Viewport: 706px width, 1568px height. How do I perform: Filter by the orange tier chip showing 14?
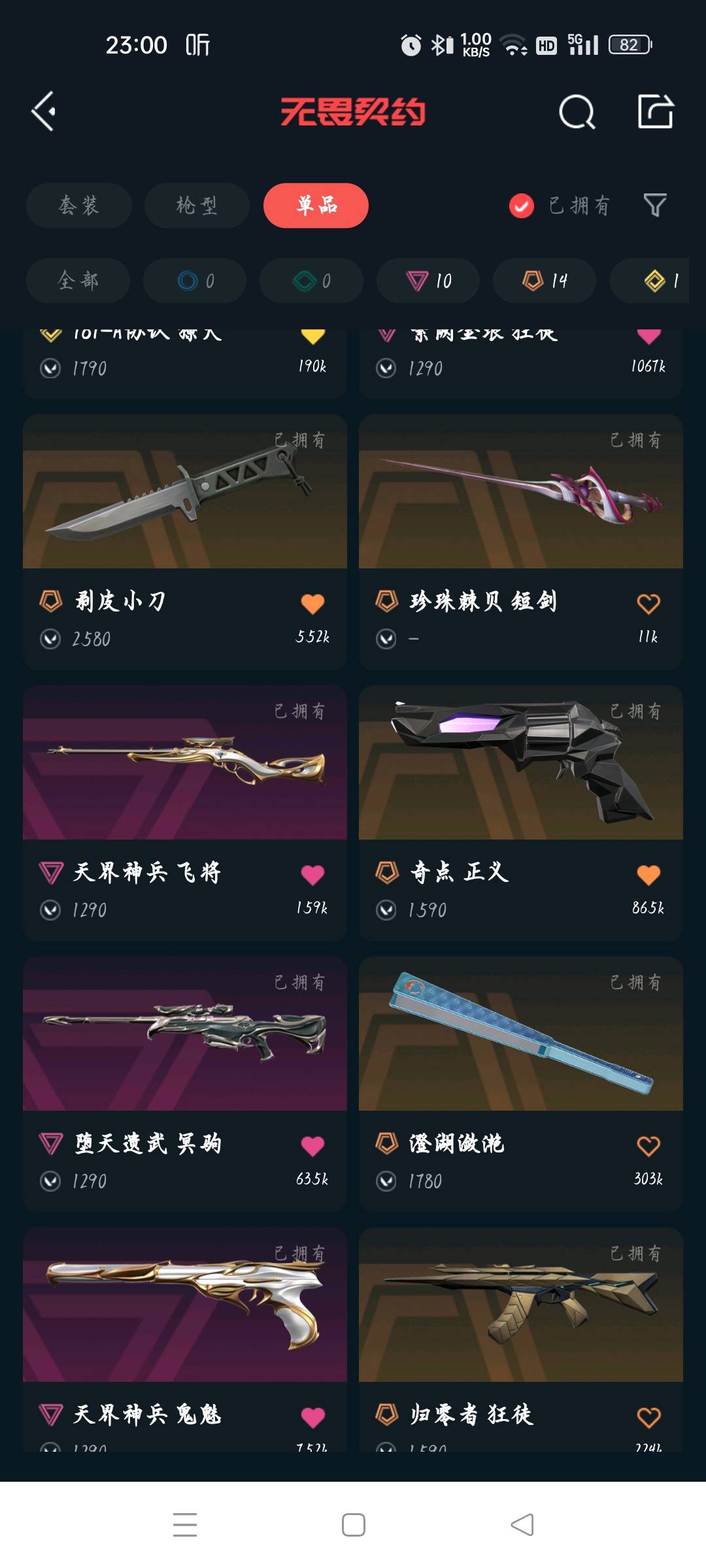click(x=545, y=281)
